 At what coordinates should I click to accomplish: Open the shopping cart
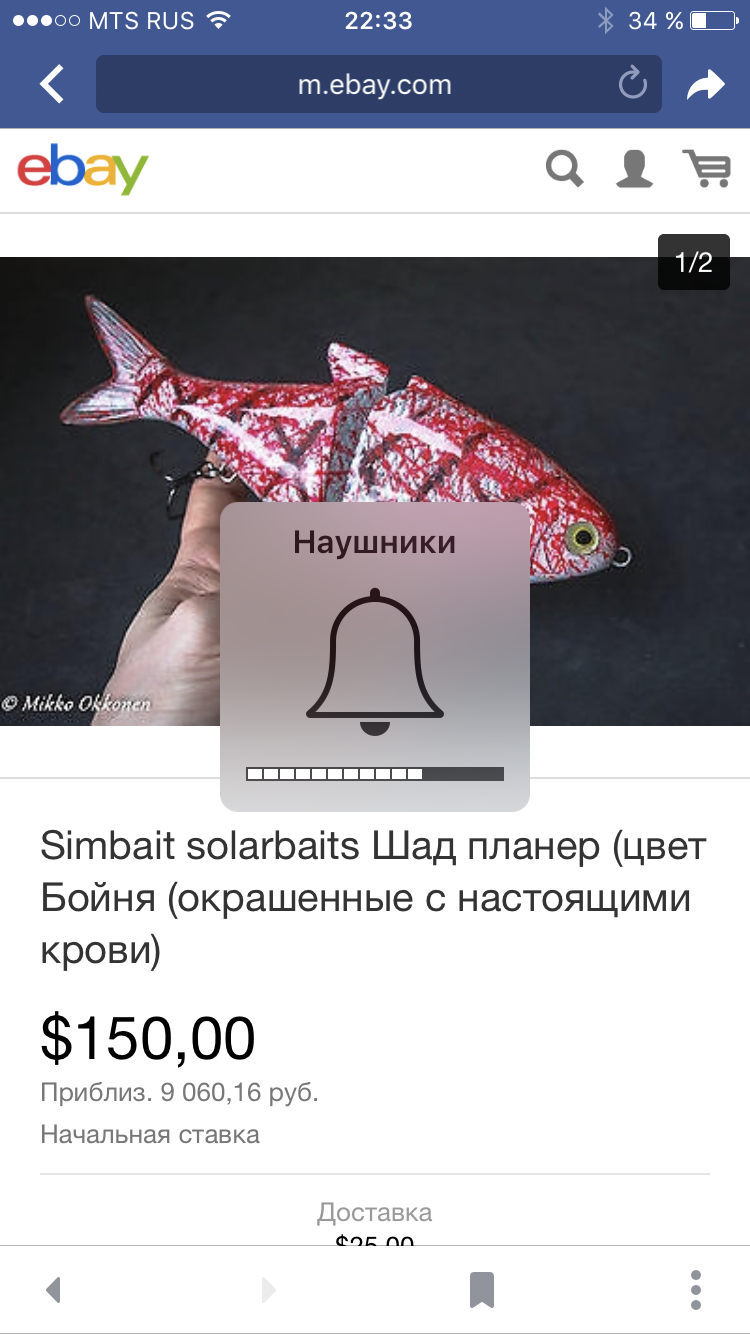pos(706,169)
